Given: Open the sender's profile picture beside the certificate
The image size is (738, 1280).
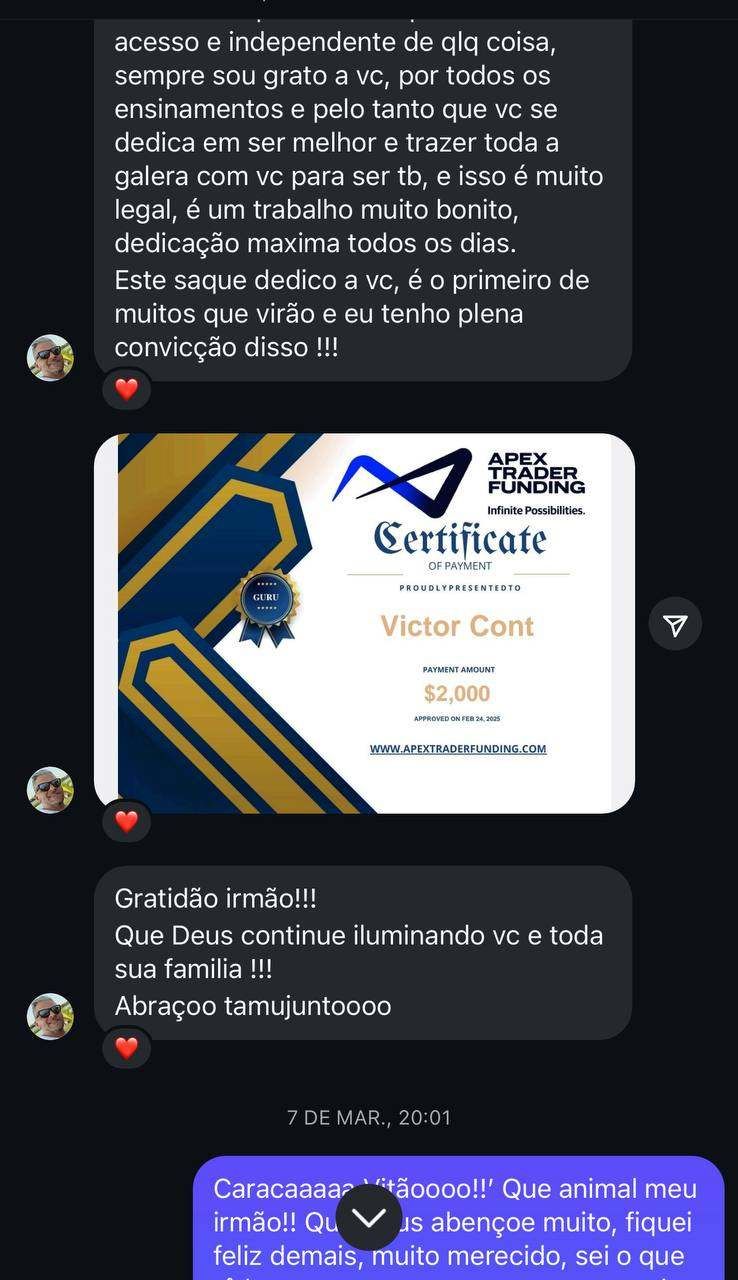Looking at the screenshot, I should tap(50, 790).
